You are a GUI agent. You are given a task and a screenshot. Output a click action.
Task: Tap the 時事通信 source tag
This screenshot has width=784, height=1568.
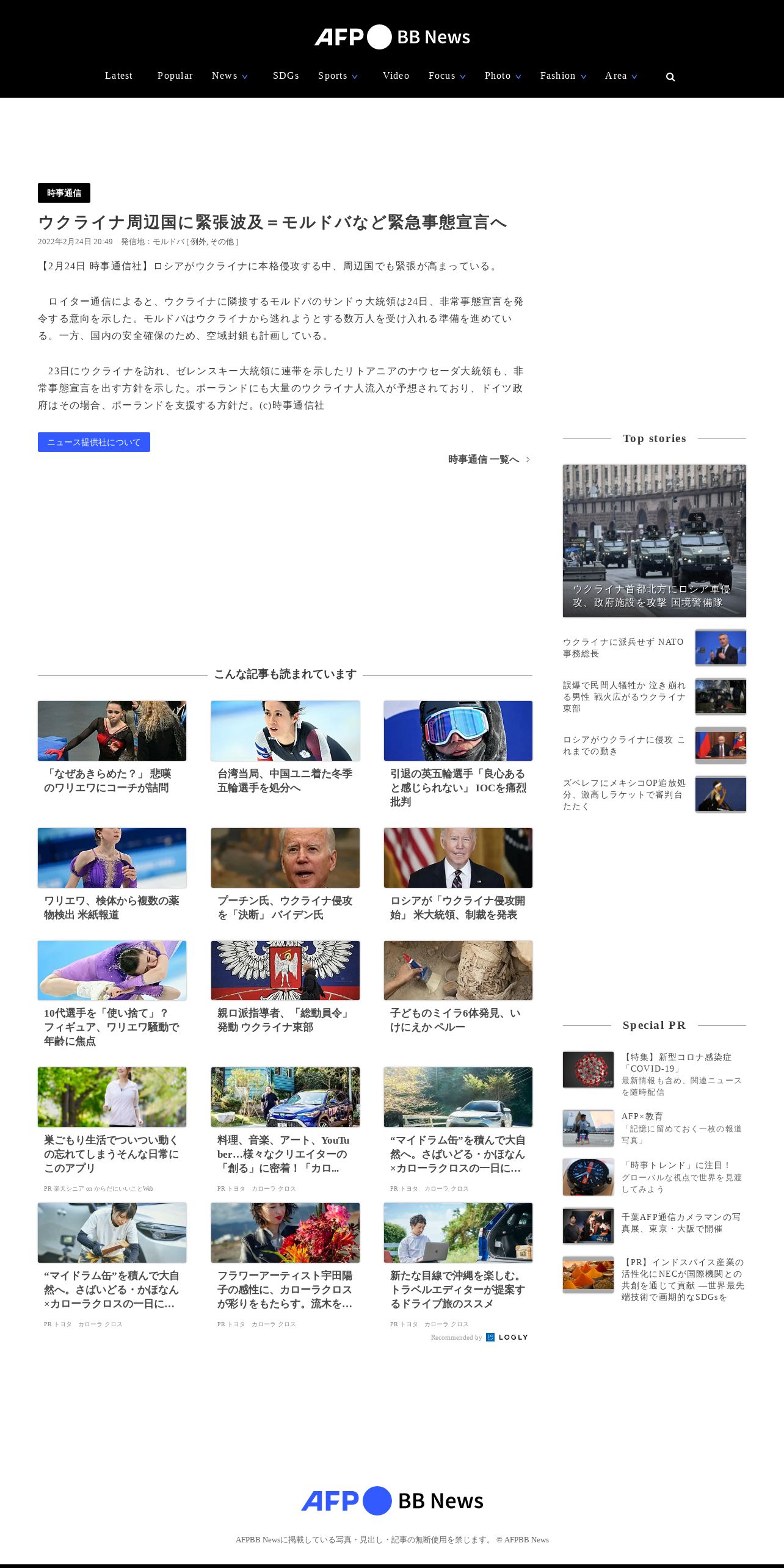[x=64, y=193]
